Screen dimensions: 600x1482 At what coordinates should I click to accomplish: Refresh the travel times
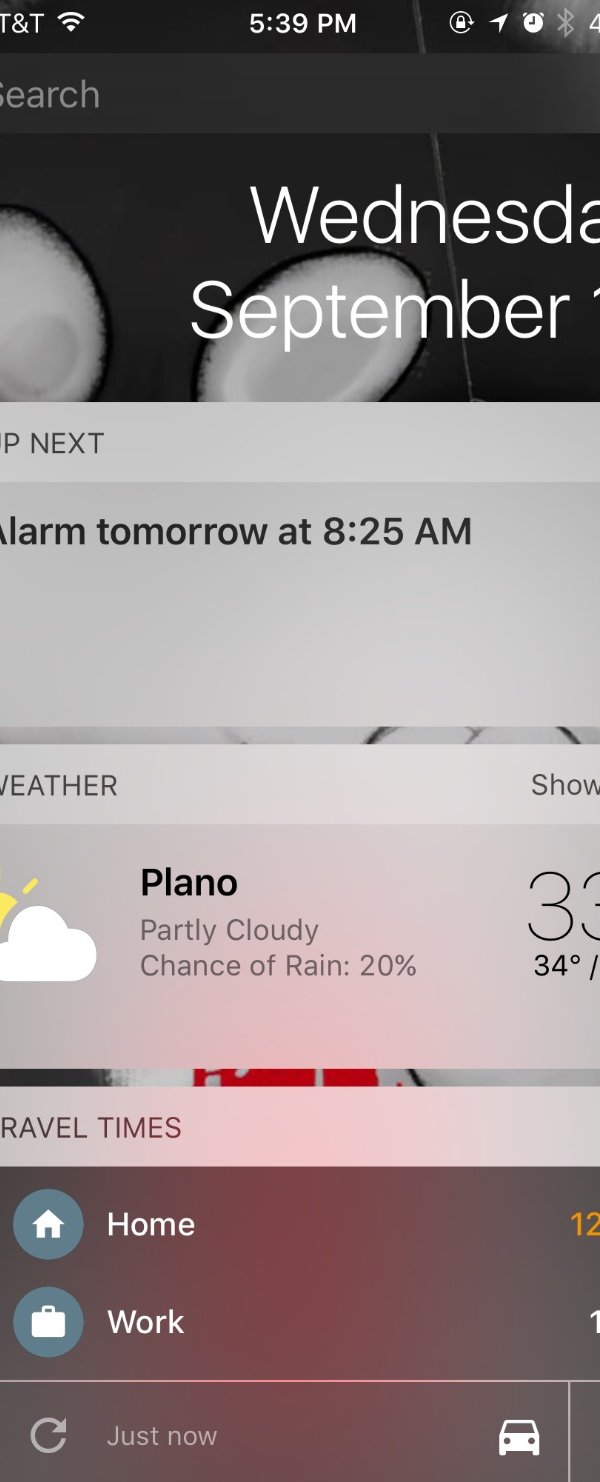click(x=48, y=1436)
